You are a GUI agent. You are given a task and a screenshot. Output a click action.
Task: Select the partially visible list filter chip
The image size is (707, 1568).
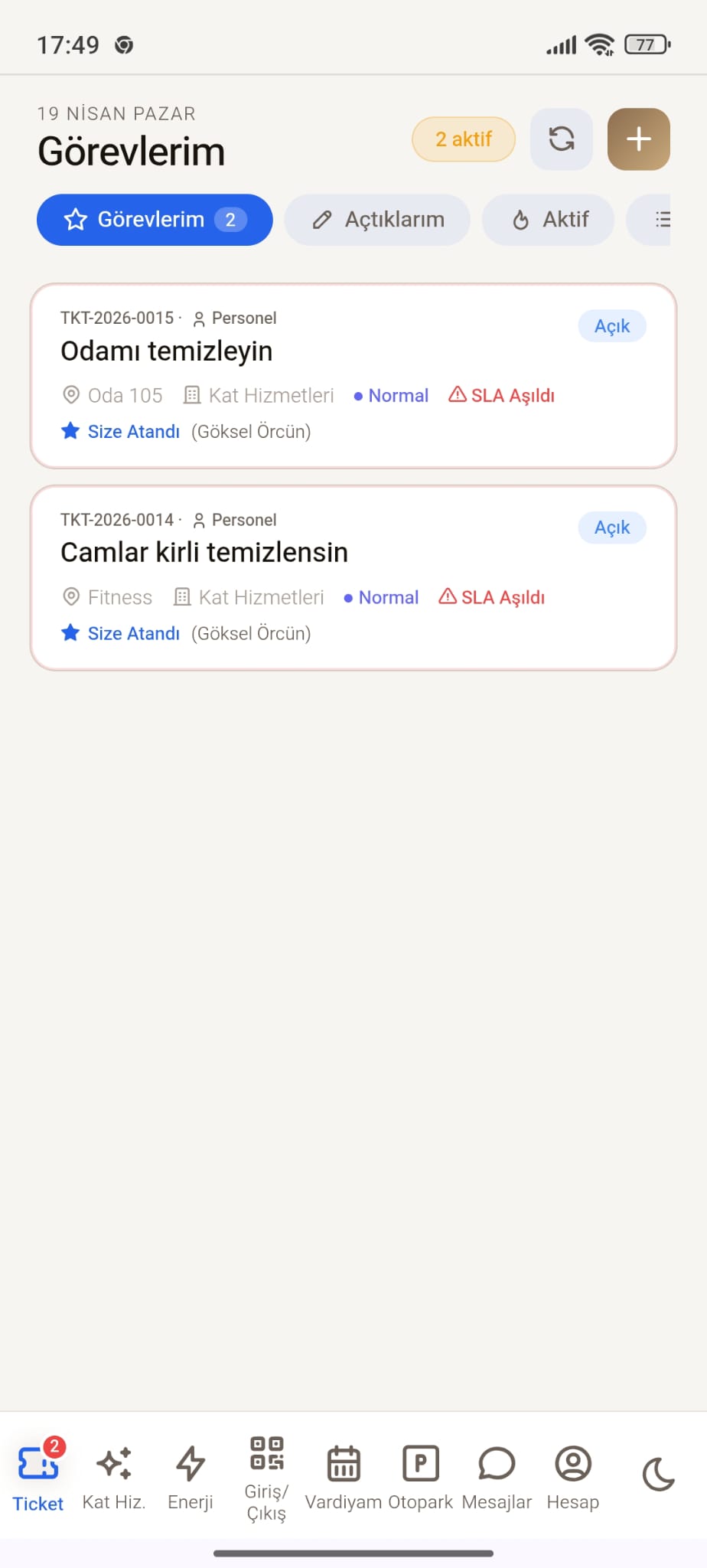tap(656, 220)
